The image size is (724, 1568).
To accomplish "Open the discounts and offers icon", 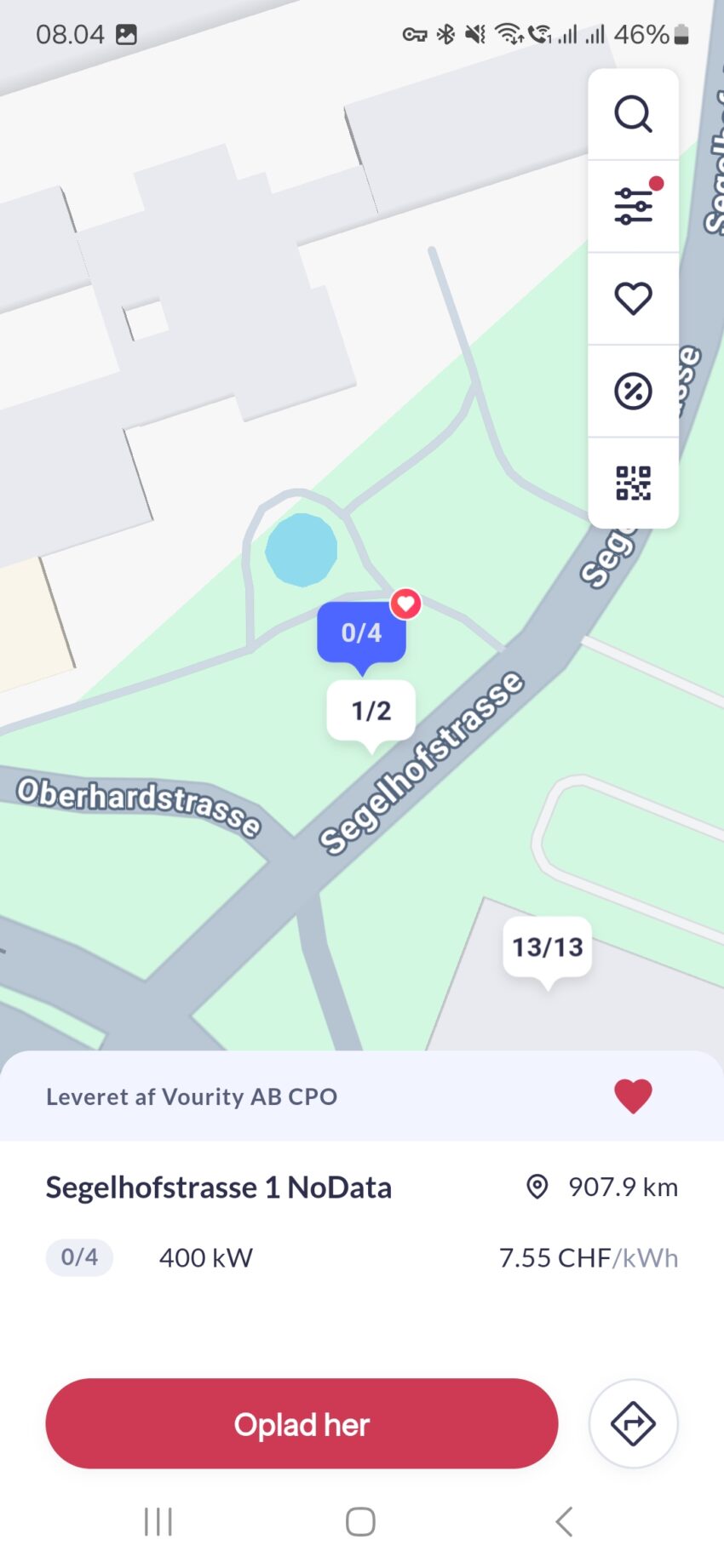I will [633, 392].
